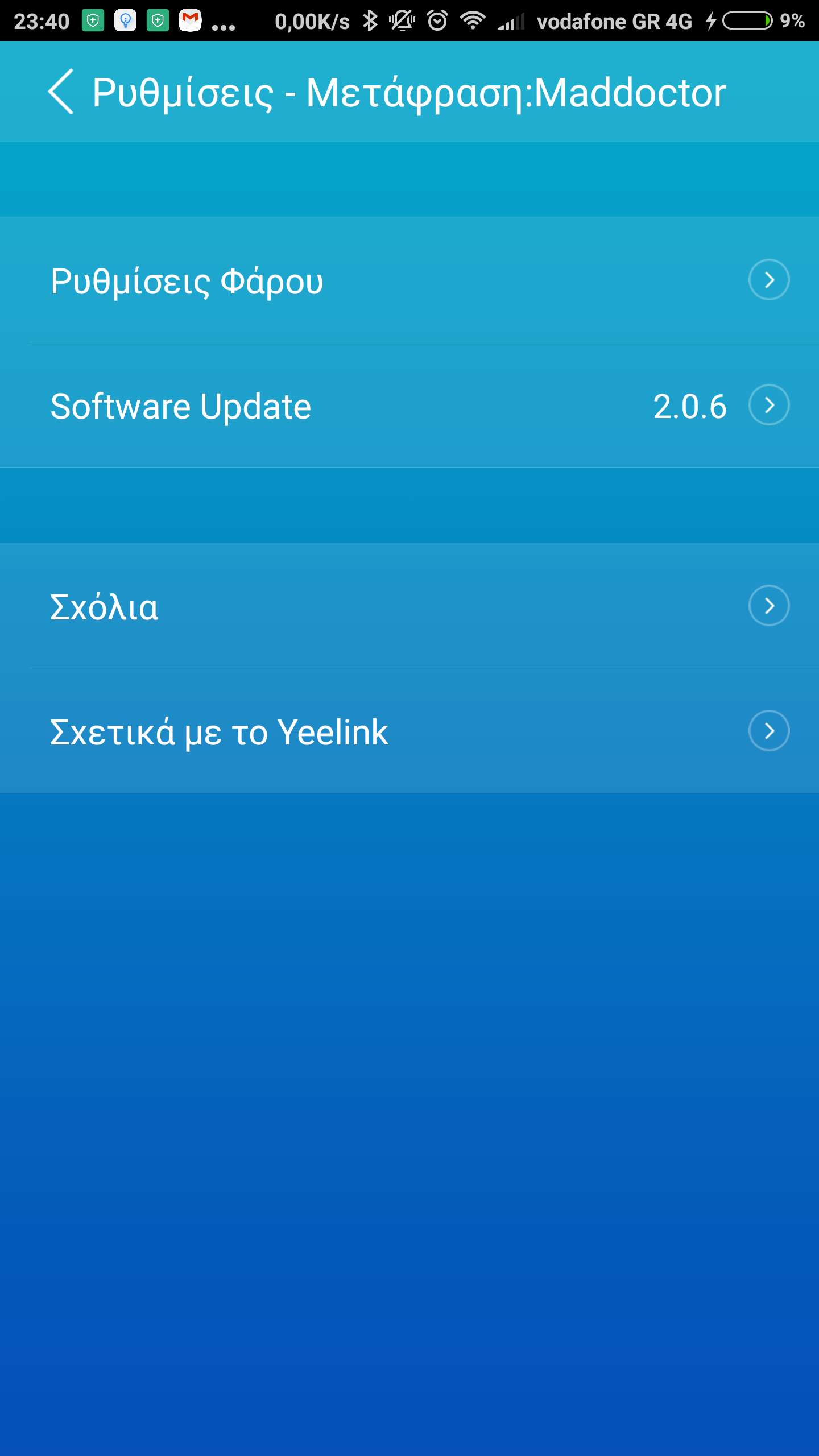Open Software Update version 2.0.6
This screenshot has height=1456, width=819.
[x=409, y=406]
